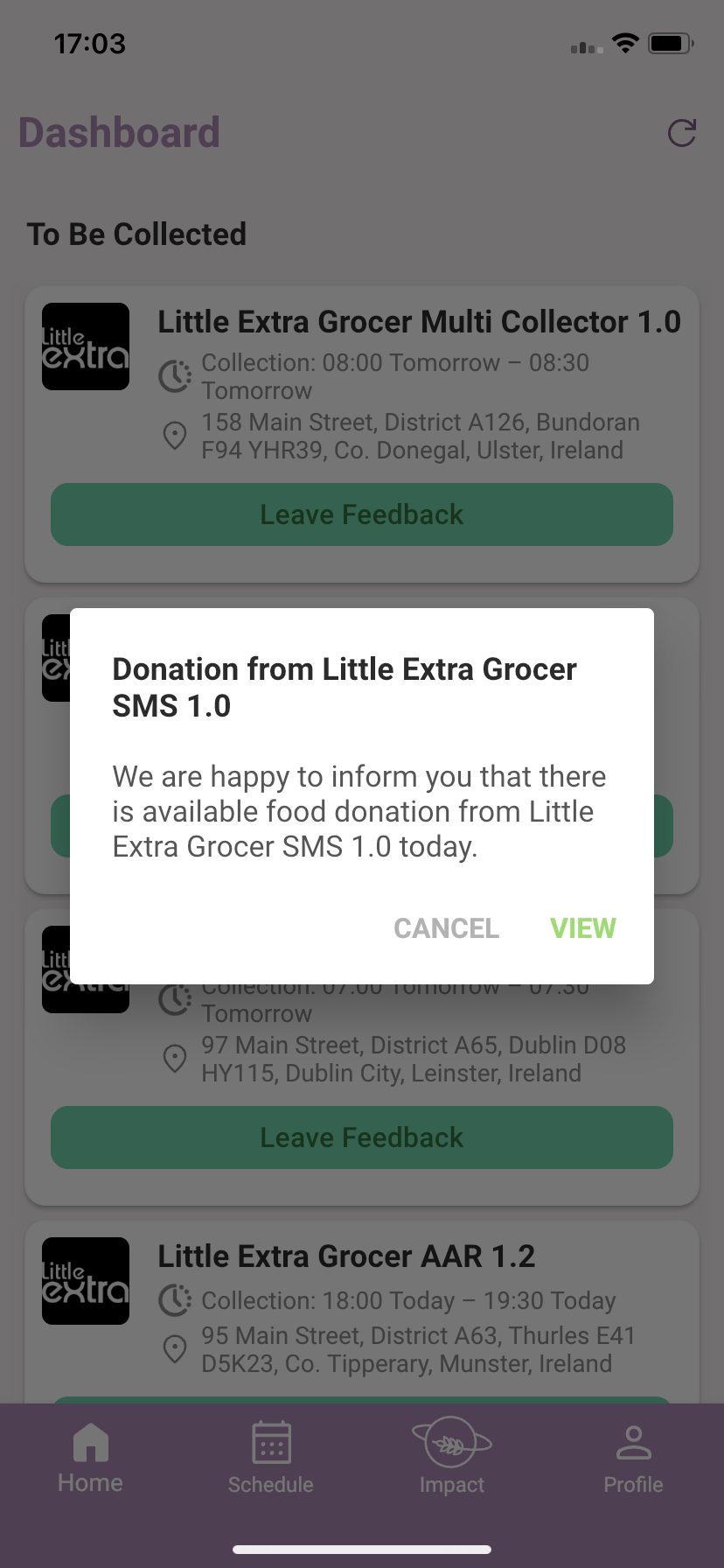
Task: Open the Impact tab
Action: click(x=452, y=1458)
